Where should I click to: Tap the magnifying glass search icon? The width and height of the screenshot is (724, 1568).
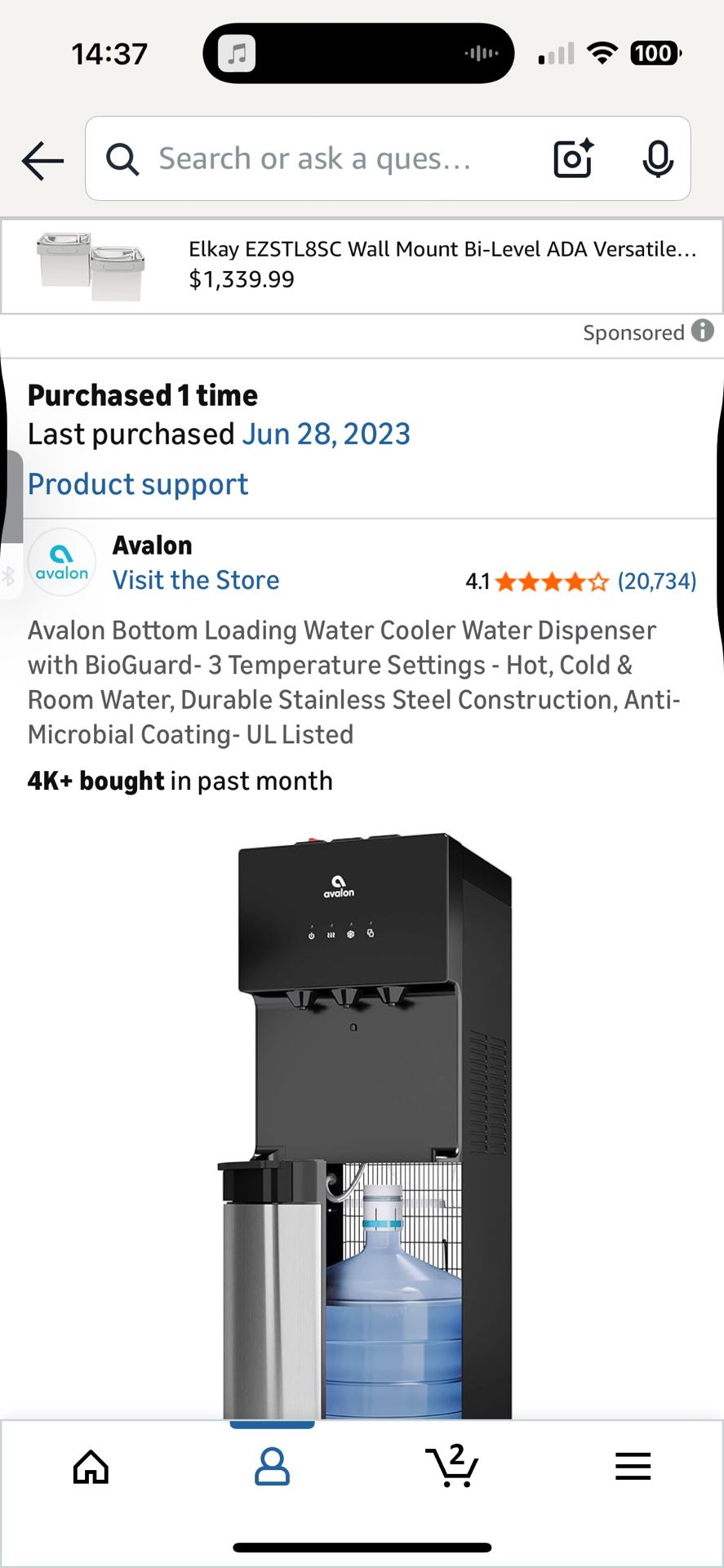point(122,159)
